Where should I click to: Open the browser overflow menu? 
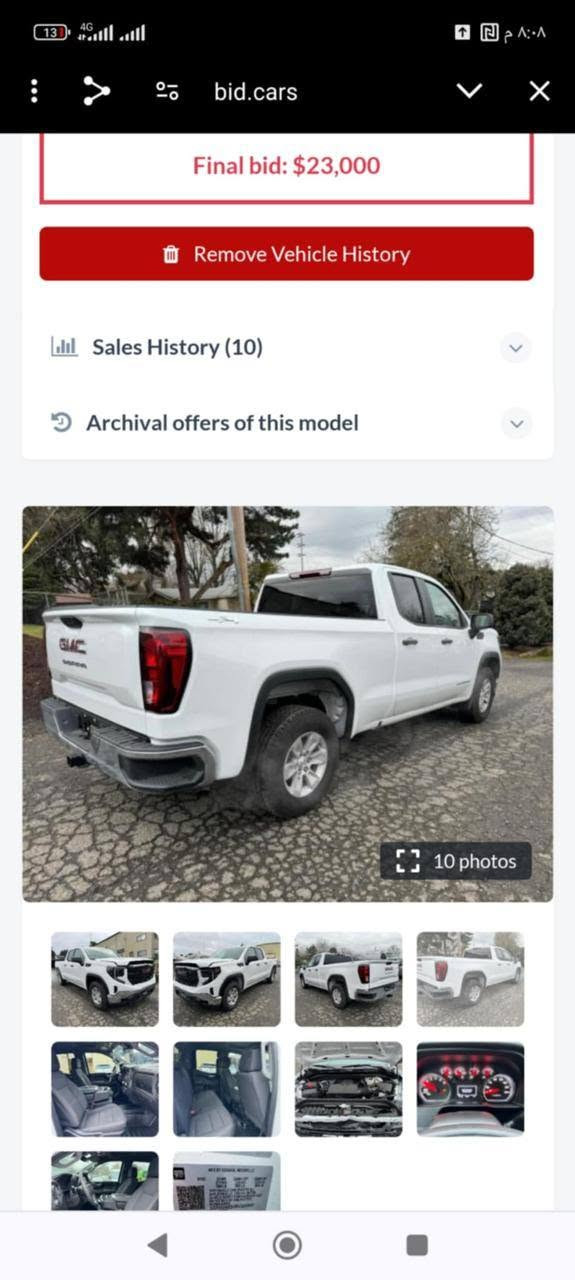[x=34, y=91]
